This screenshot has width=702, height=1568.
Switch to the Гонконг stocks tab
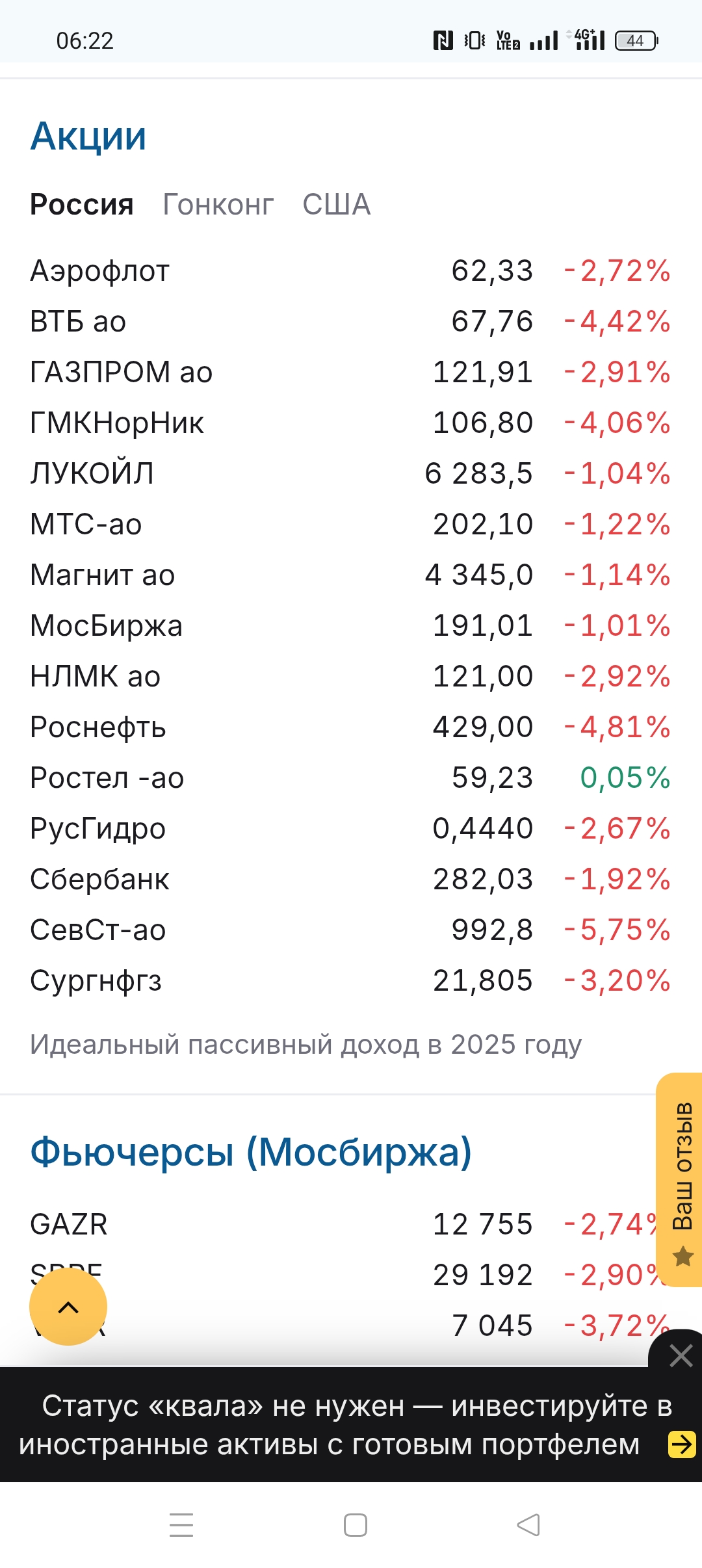pos(218,205)
